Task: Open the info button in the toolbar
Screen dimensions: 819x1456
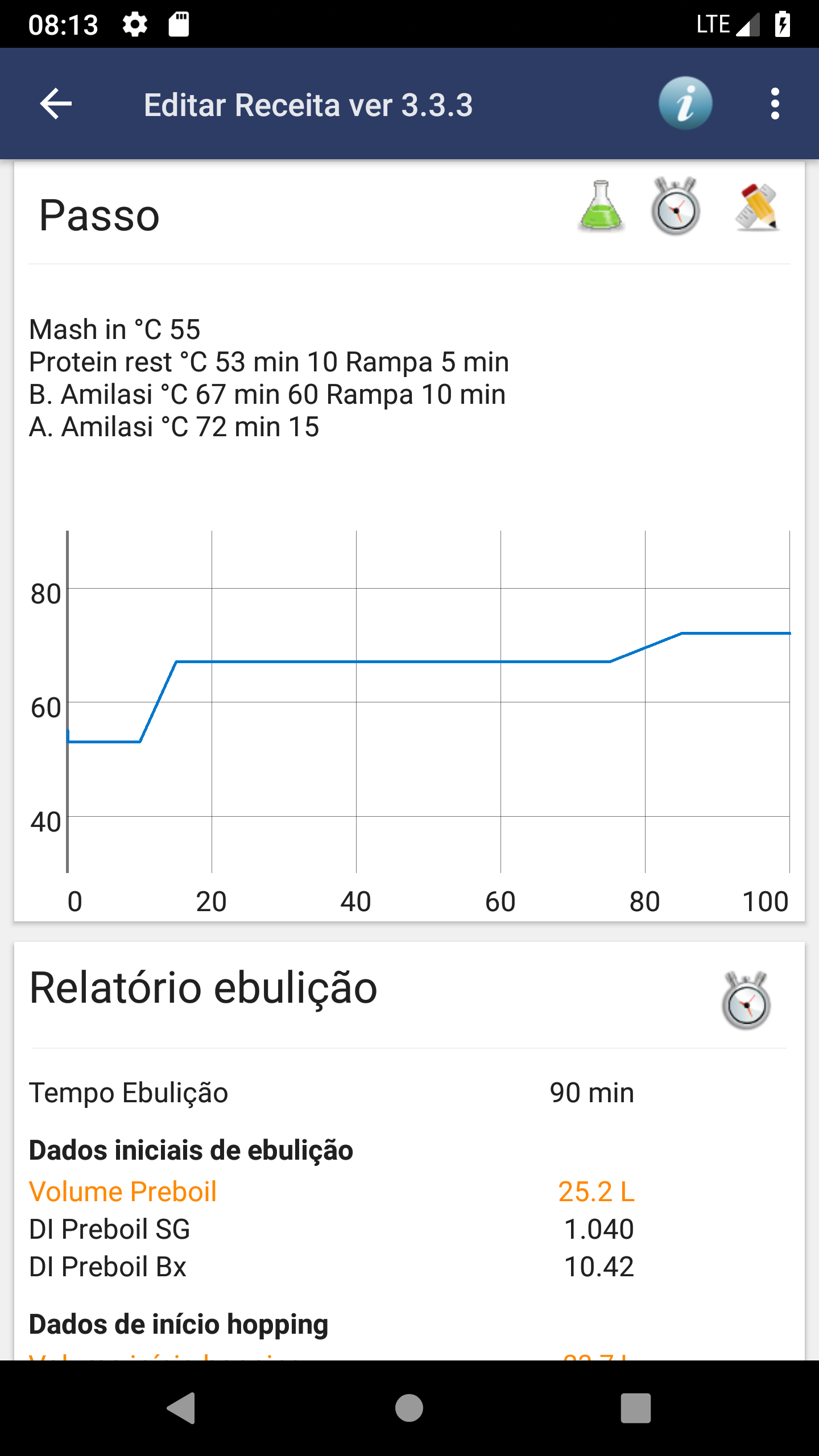Action: [x=685, y=104]
